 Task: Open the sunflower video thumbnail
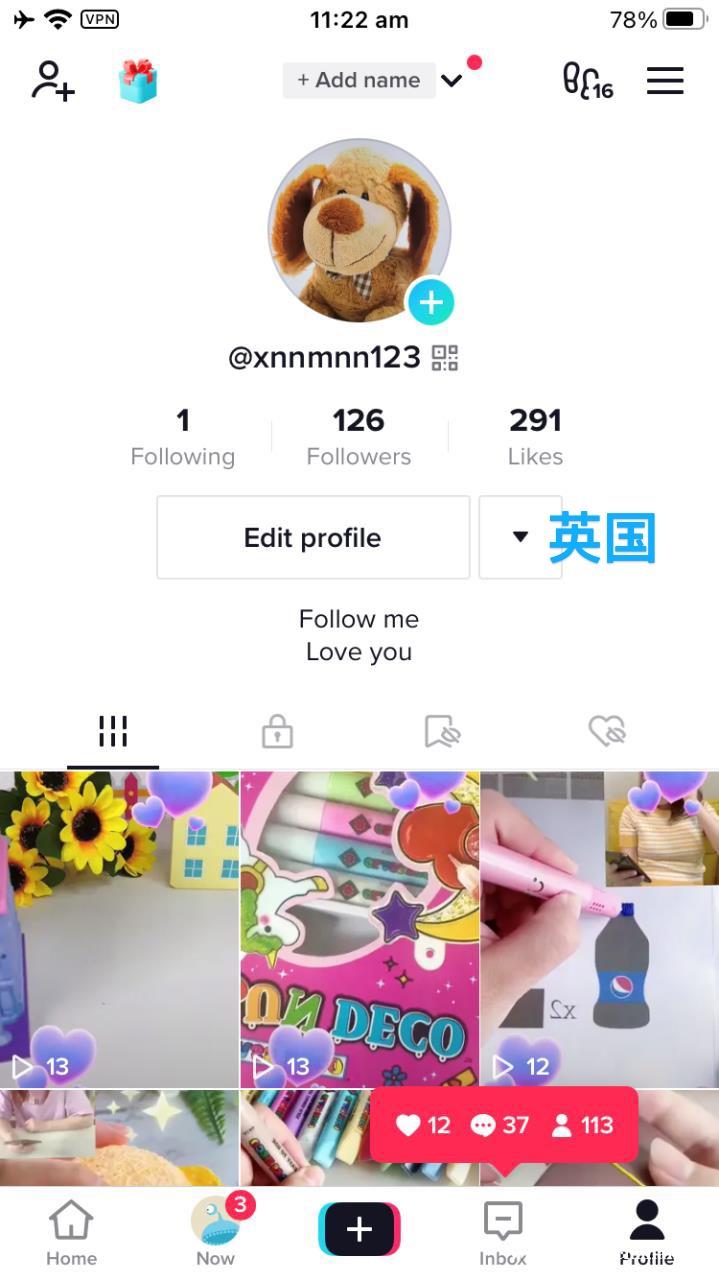119,928
